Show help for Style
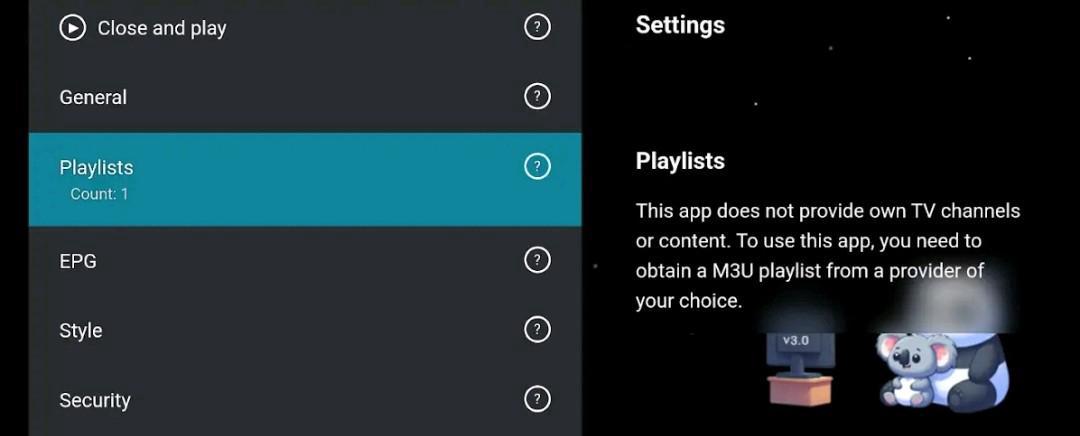Viewport: 1080px width, 436px height. point(537,329)
